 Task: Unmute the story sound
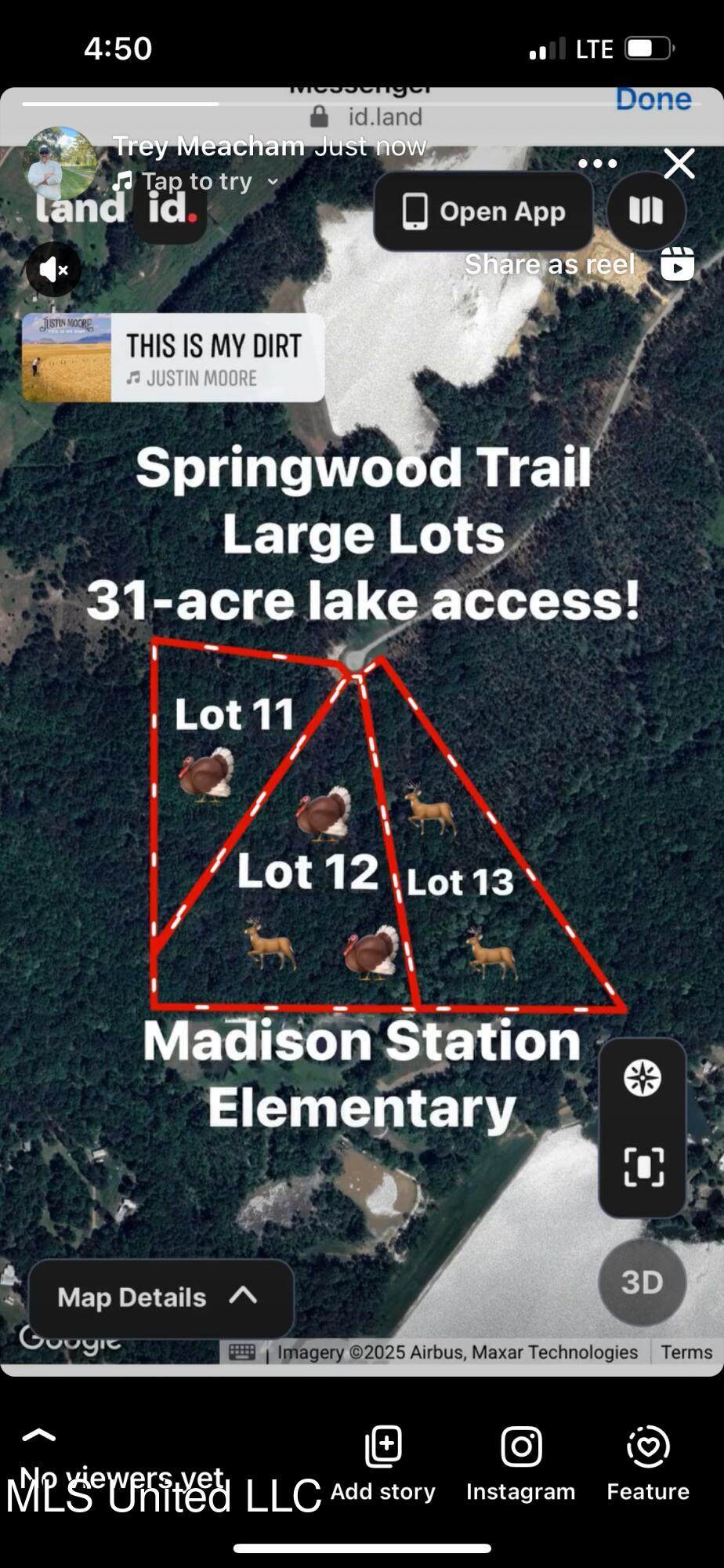click(53, 270)
